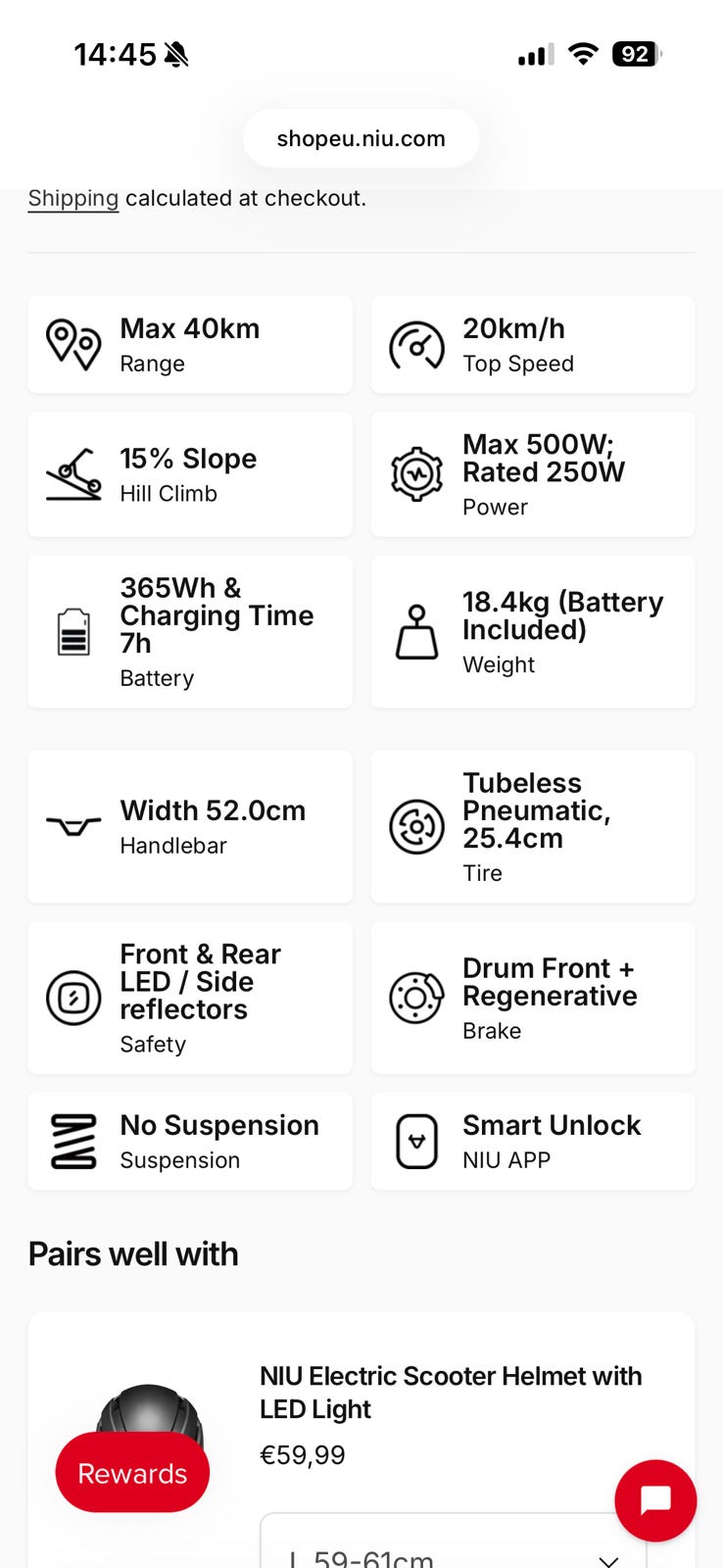This screenshot has height=1568, width=723.
Task: Tap the shopeu.niu.com address bar
Action: tap(361, 138)
